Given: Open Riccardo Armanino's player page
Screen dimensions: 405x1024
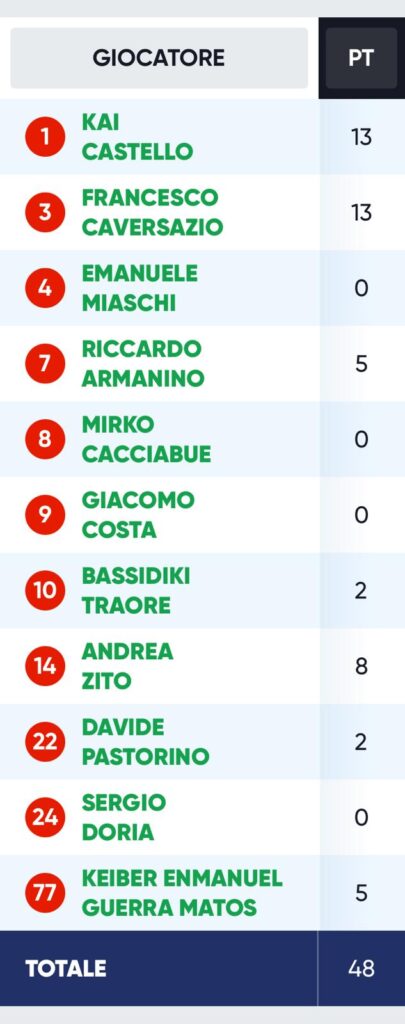Looking at the screenshot, I should (142, 363).
